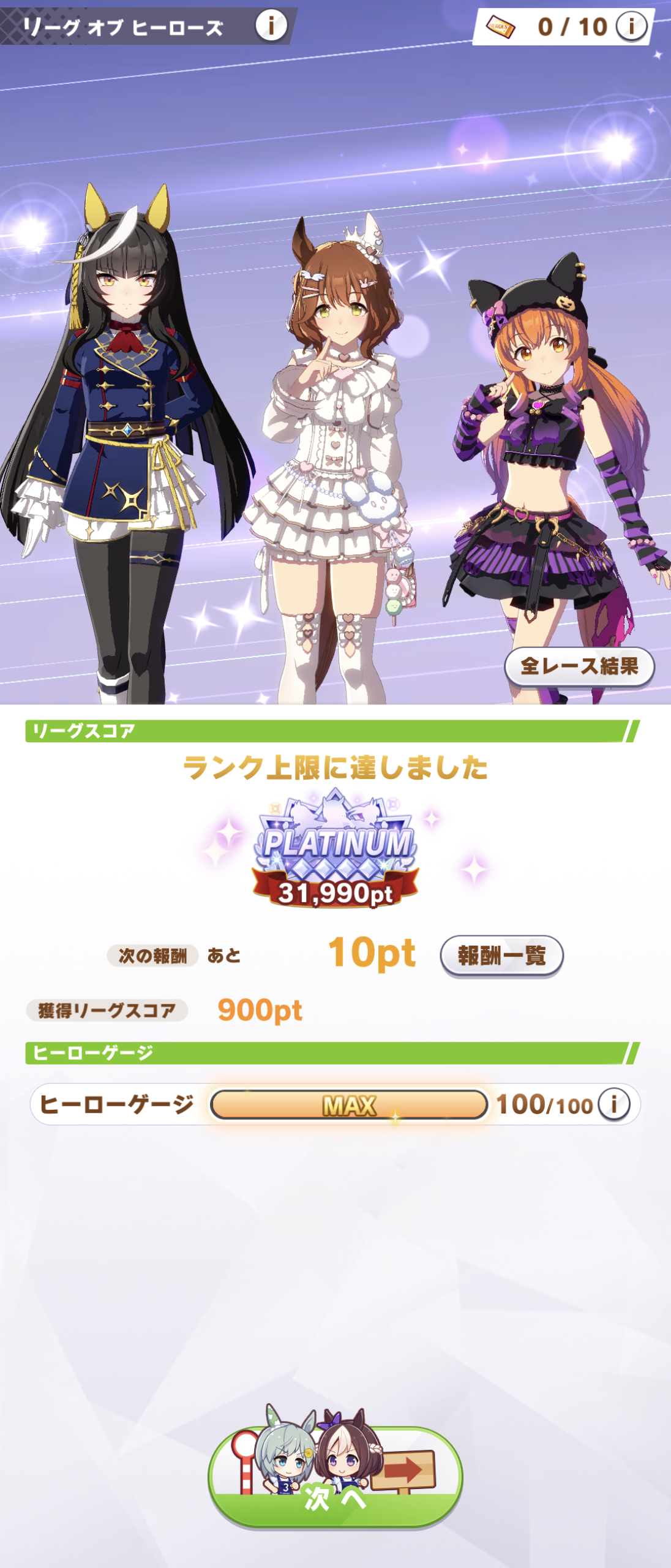Viewport: 671px width, 1568px height.
Task: Open info for リーグ オブ ヒーローズ title
Action: point(271,26)
